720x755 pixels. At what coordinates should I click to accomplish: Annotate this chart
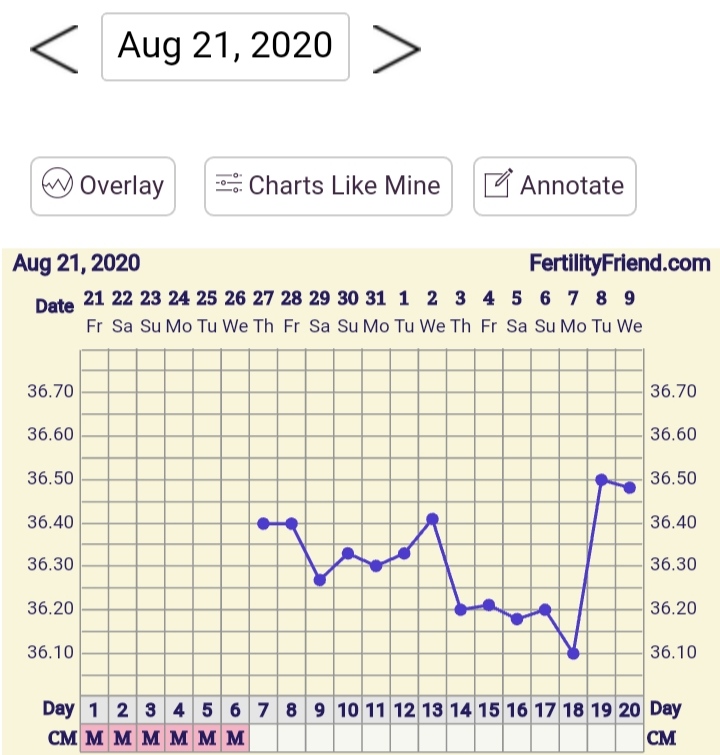[x=554, y=186]
